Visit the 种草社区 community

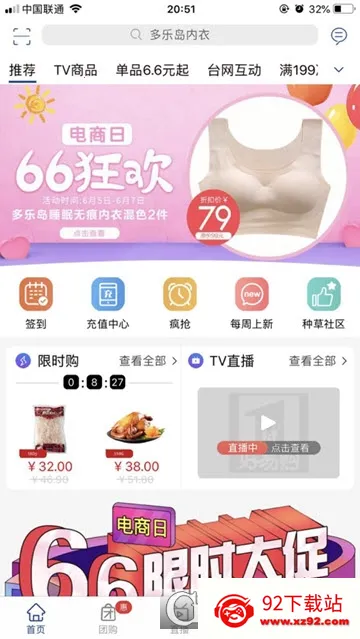tap(323, 304)
